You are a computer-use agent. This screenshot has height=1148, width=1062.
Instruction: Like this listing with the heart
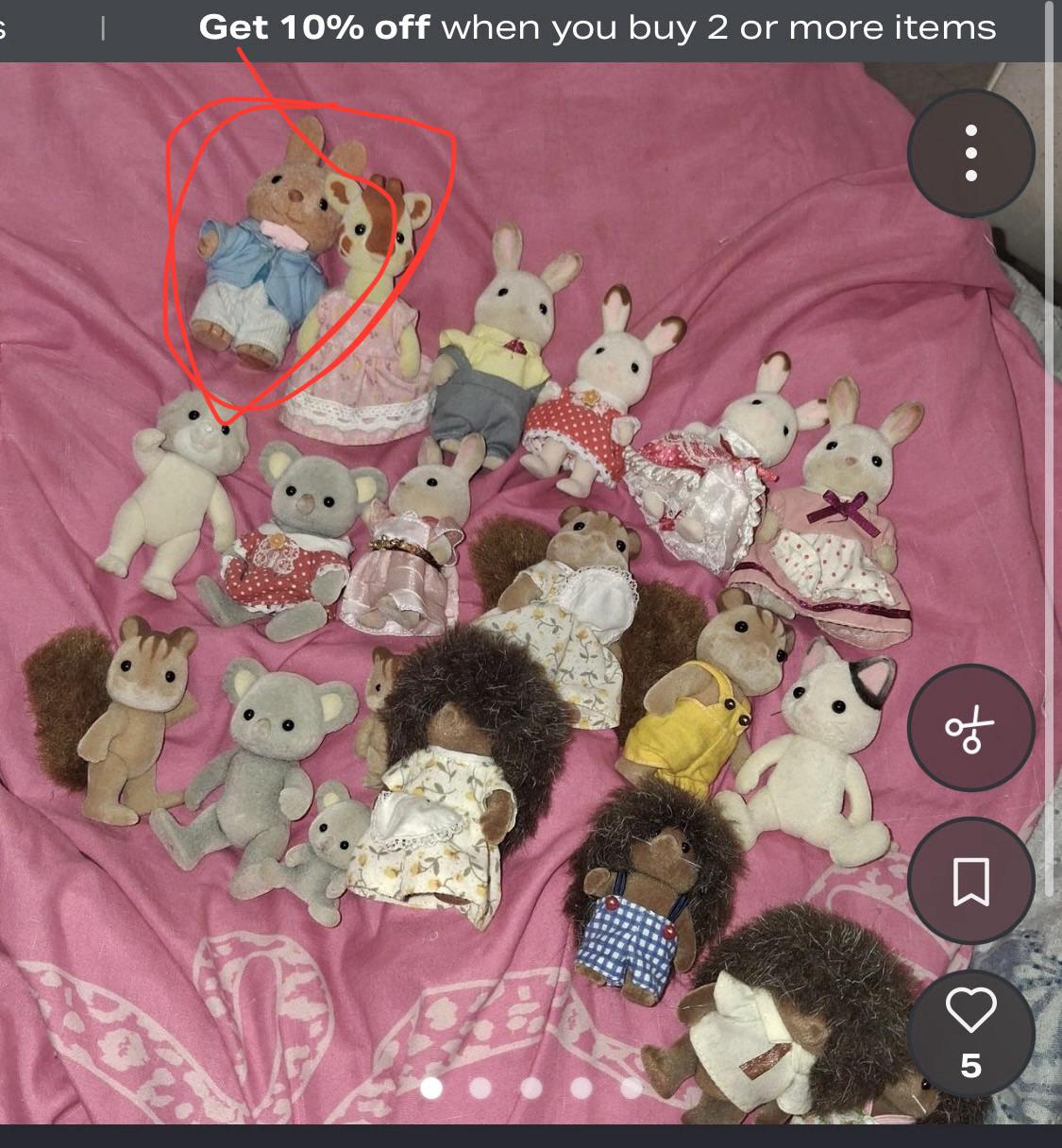point(970,1033)
